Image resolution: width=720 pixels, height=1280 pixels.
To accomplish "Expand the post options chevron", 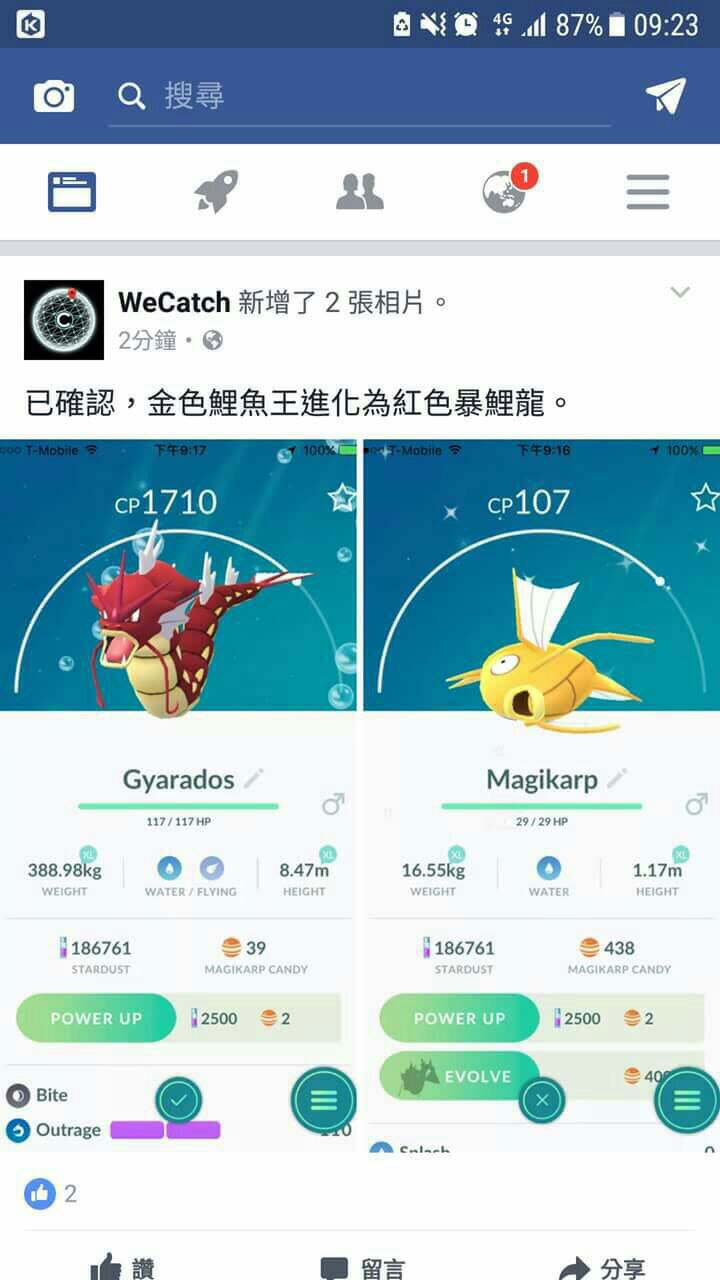I will pos(680,293).
